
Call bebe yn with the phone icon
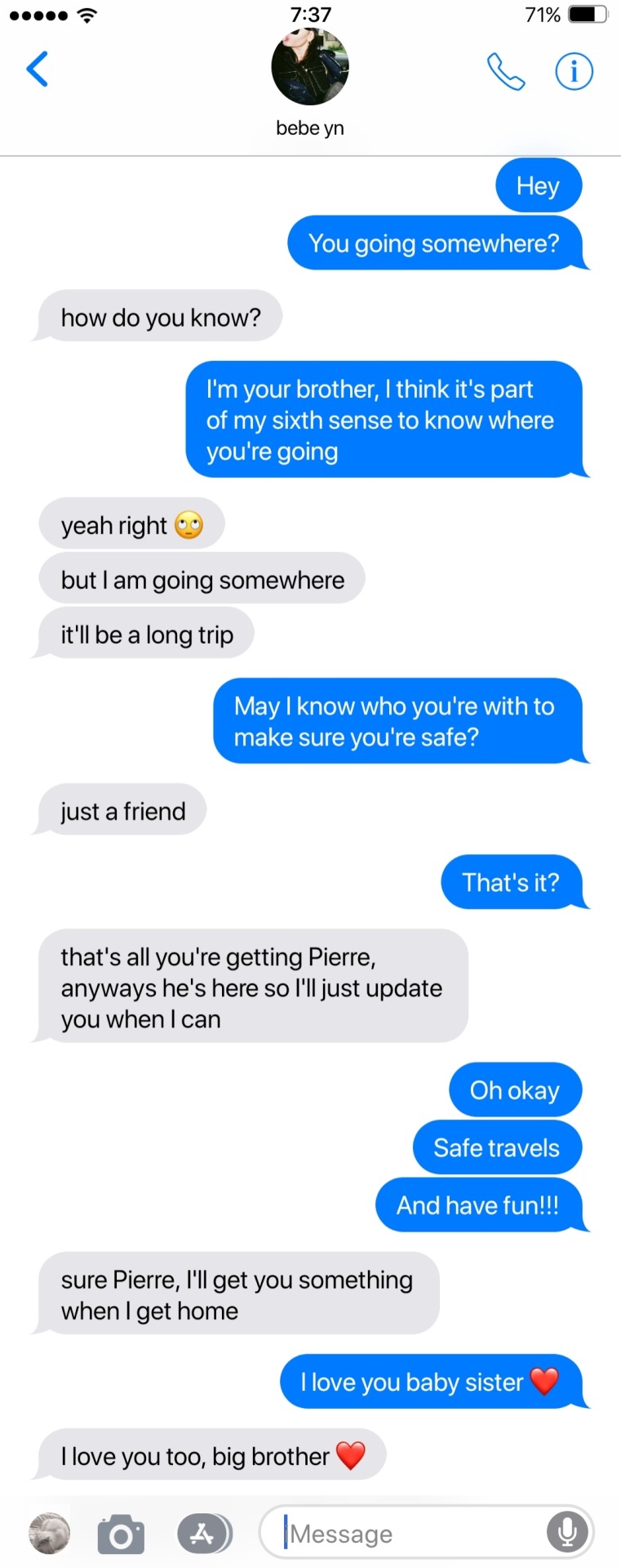(505, 71)
